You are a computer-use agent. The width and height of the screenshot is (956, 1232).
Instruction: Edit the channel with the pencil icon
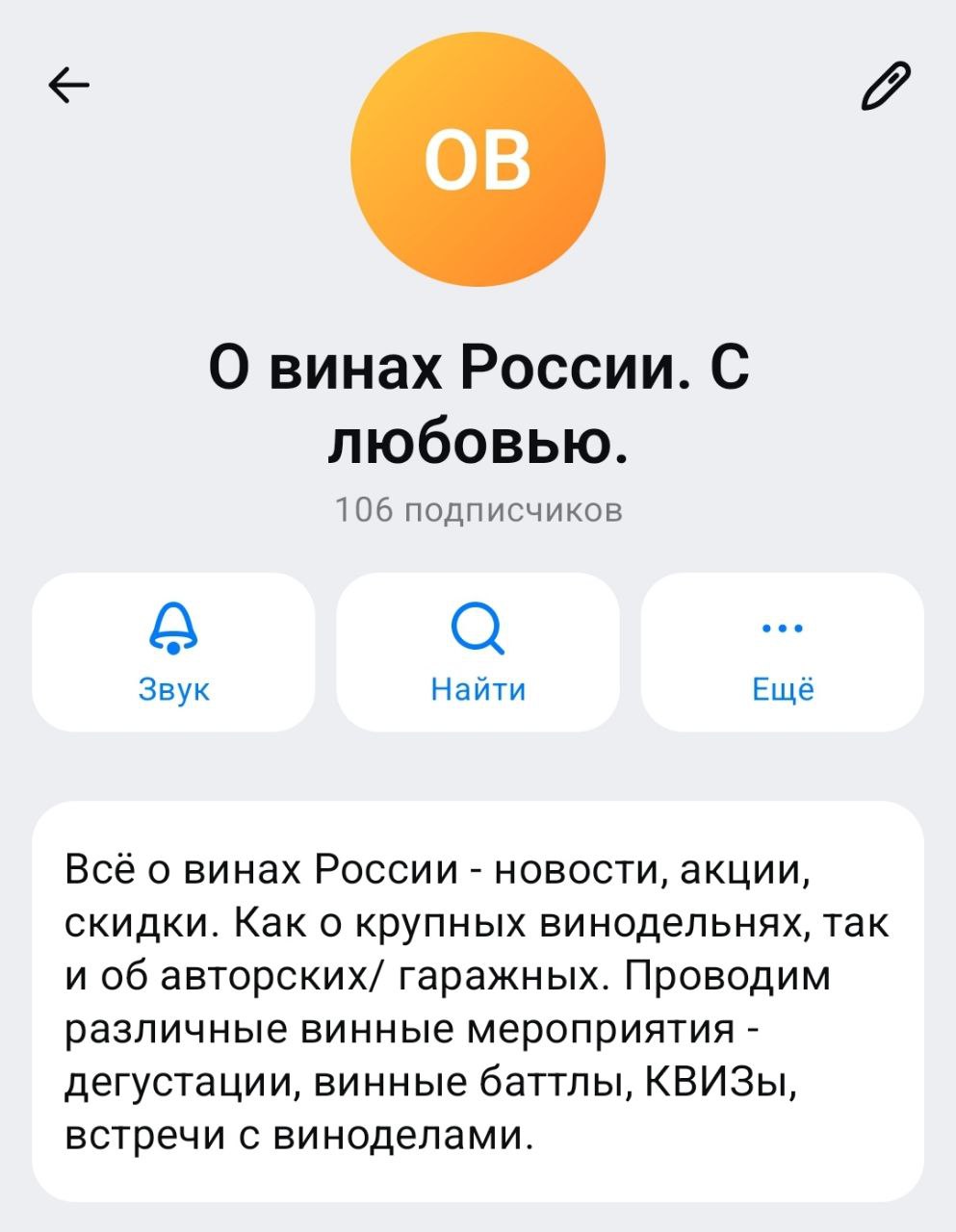click(x=885, y=84)
